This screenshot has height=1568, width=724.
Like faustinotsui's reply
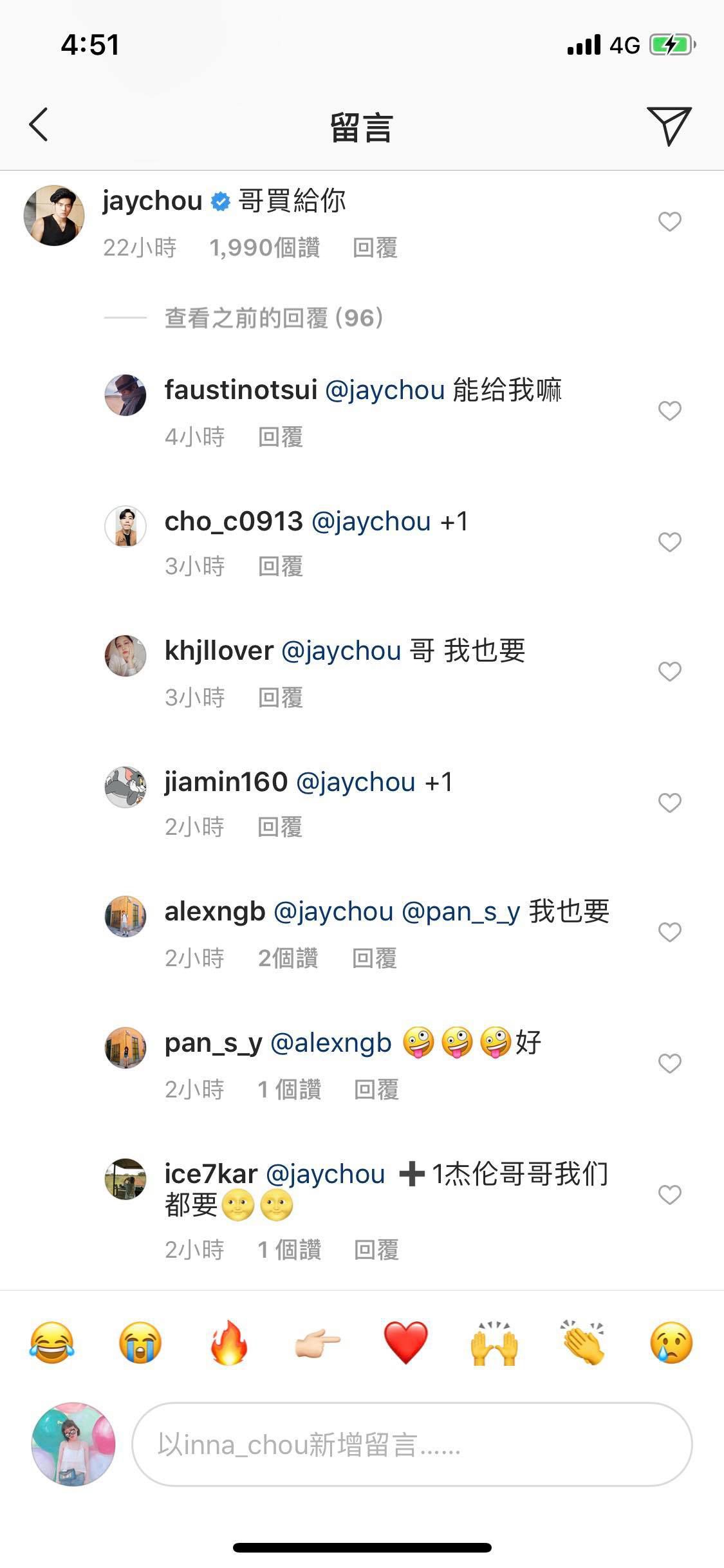pyautogui.click(x=669, y=411)
